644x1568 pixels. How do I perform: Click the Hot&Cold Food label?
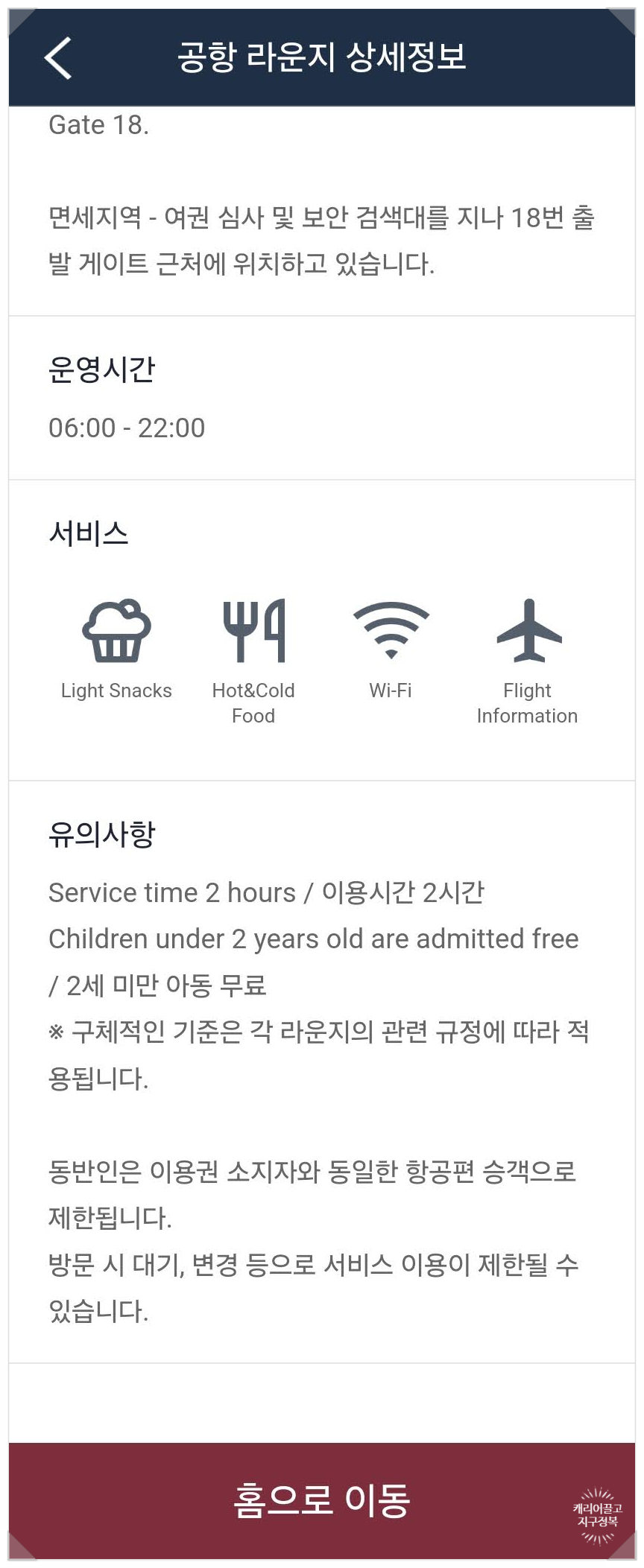253,703
